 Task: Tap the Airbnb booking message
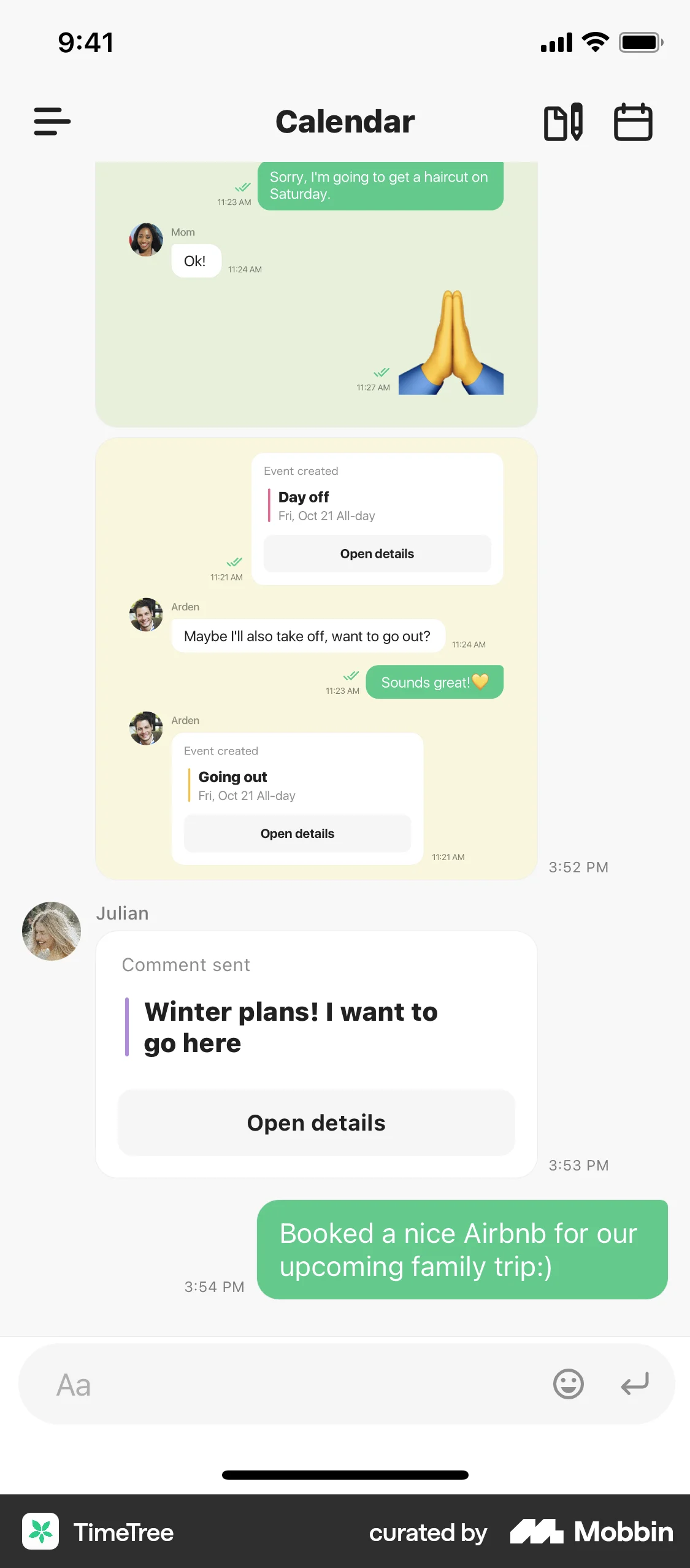click(x=462, y=1250)
